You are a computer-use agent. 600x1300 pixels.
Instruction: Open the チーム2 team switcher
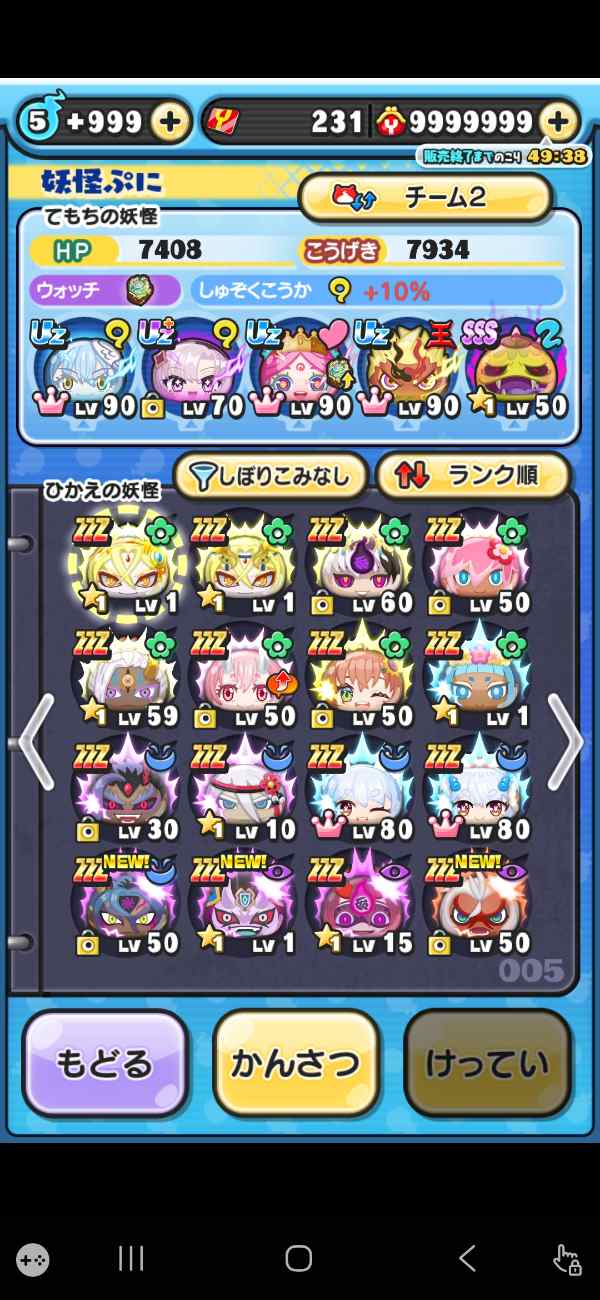pos(426,197)
